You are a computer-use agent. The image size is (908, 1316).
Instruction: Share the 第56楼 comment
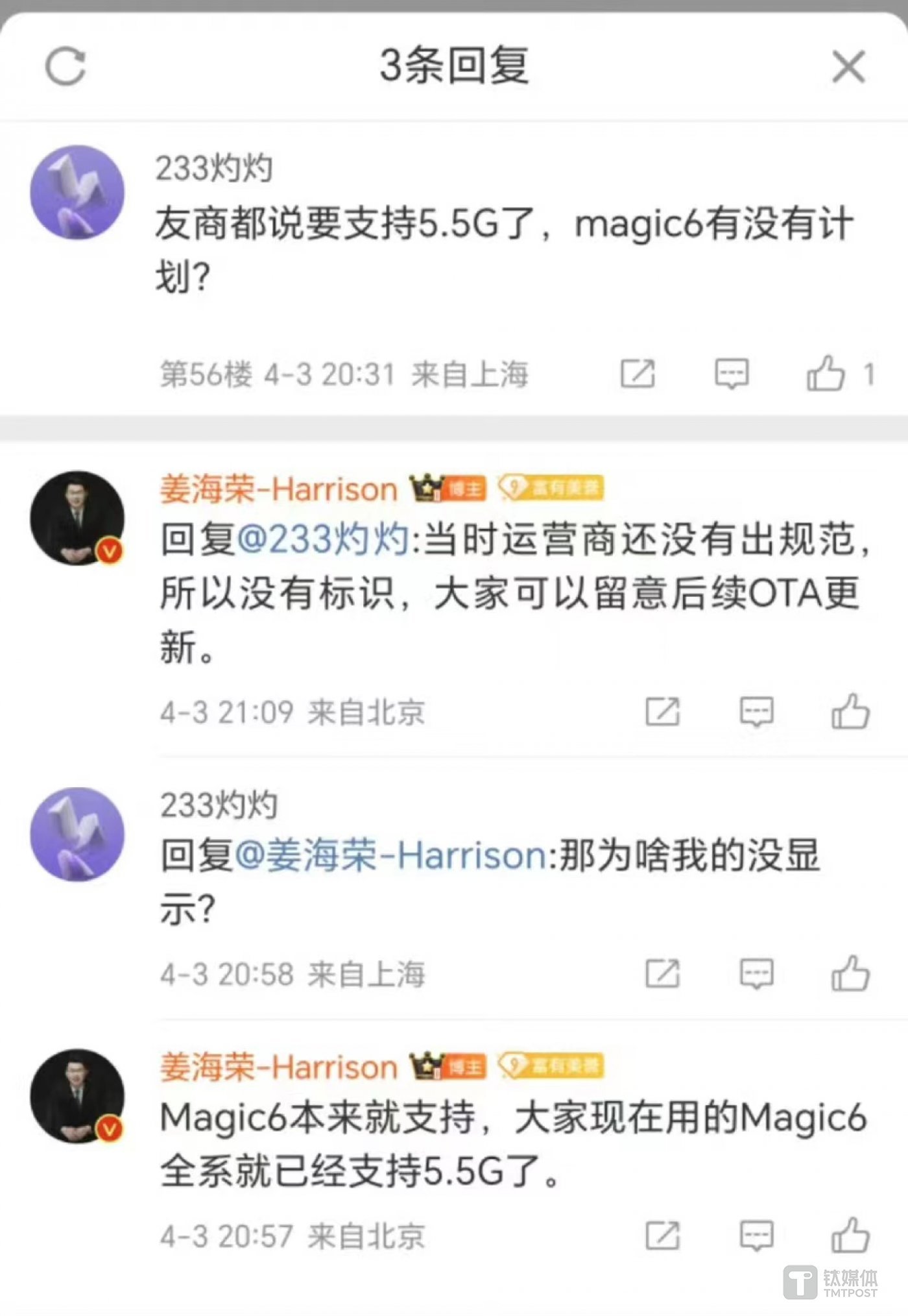point(638,374)
